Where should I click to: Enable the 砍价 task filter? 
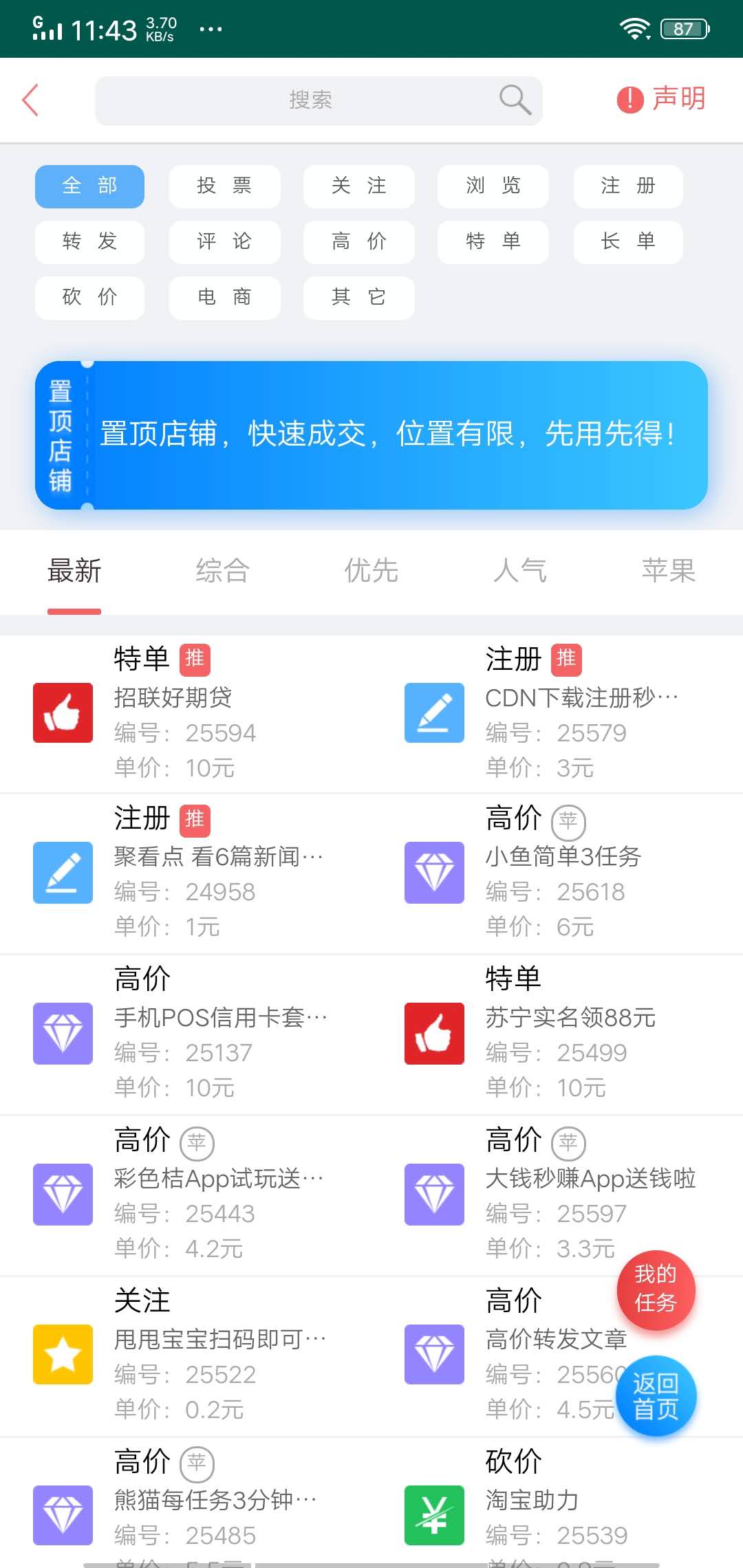[x=89, y=298]
